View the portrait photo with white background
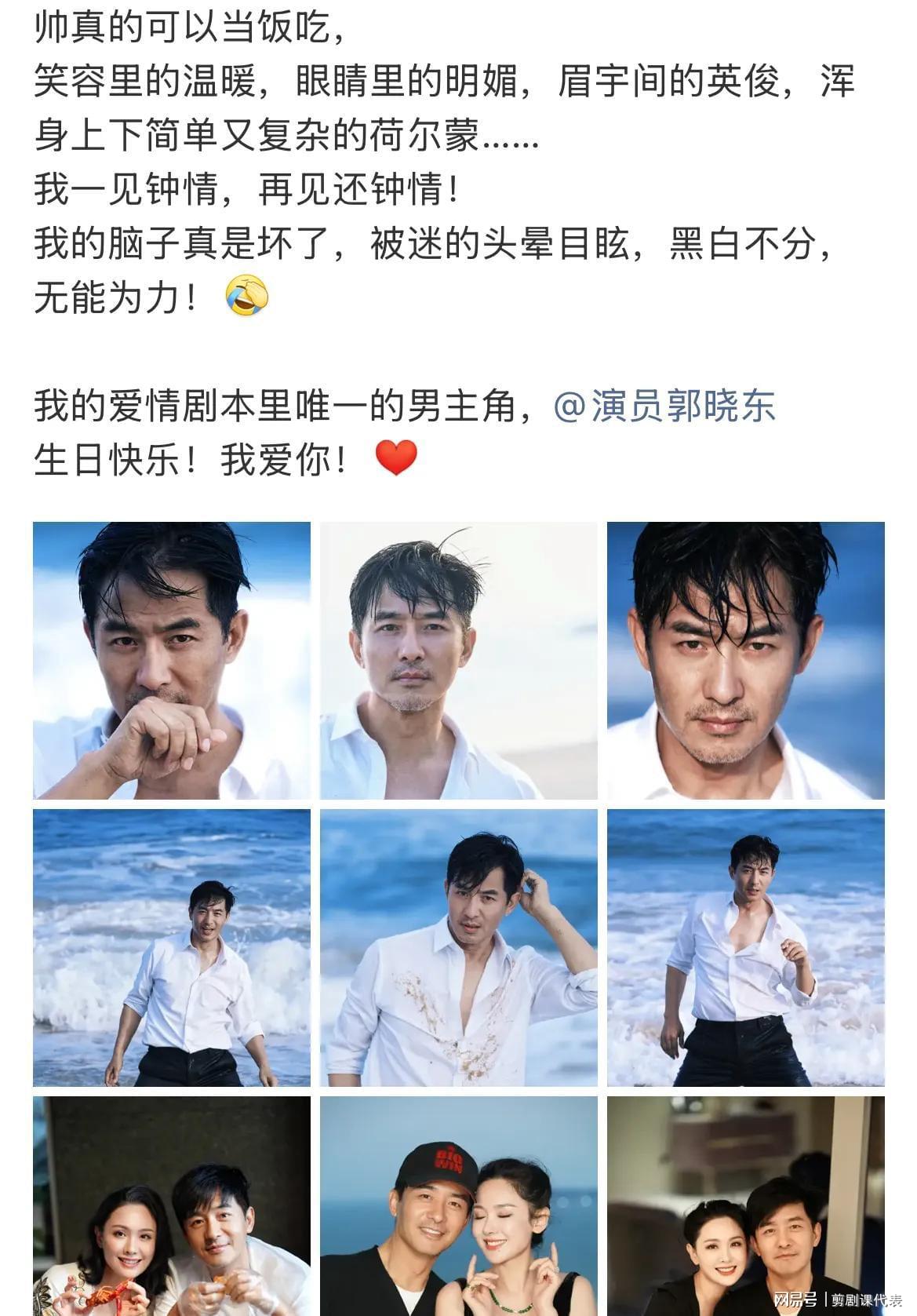917x1316 pixels. [x=458, y=660]
